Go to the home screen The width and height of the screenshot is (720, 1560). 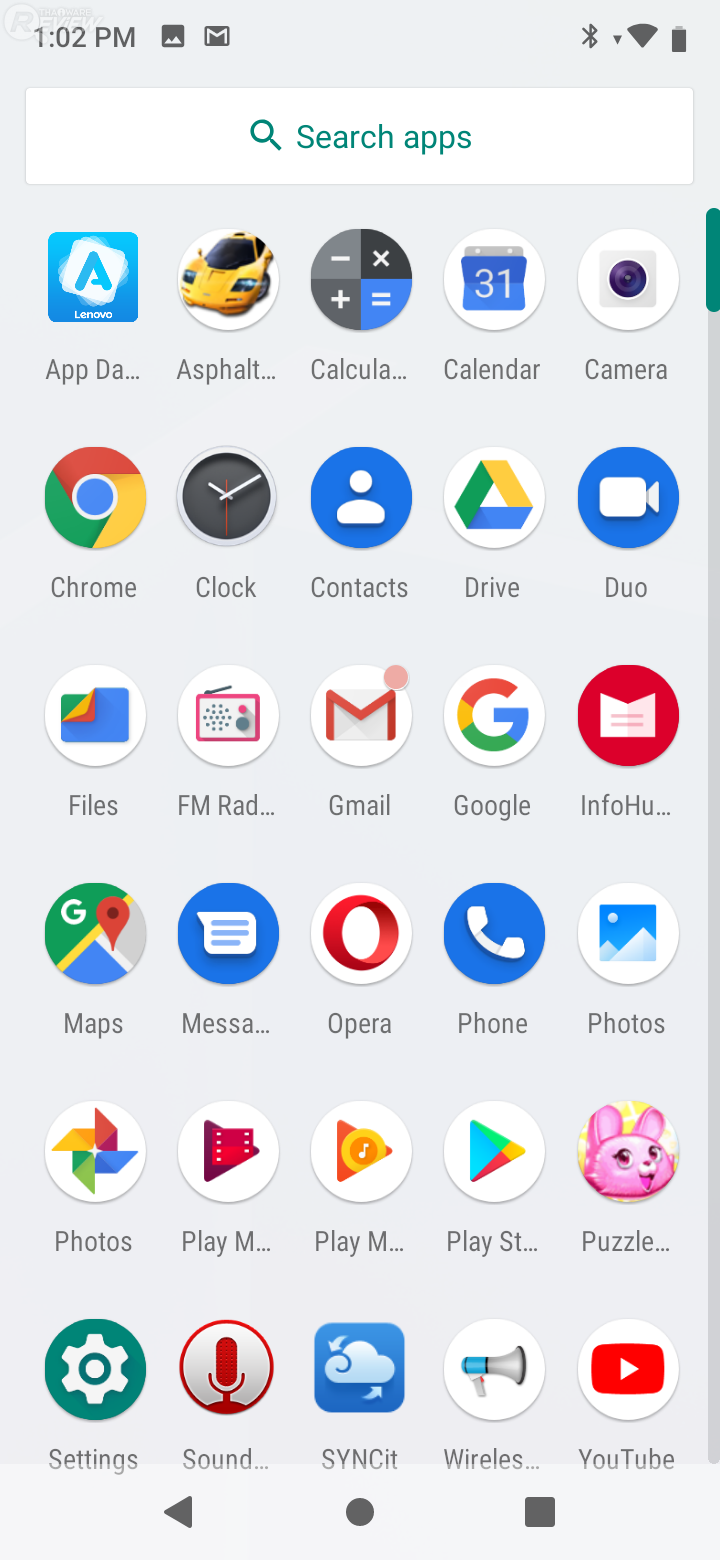coord(360,1512)
